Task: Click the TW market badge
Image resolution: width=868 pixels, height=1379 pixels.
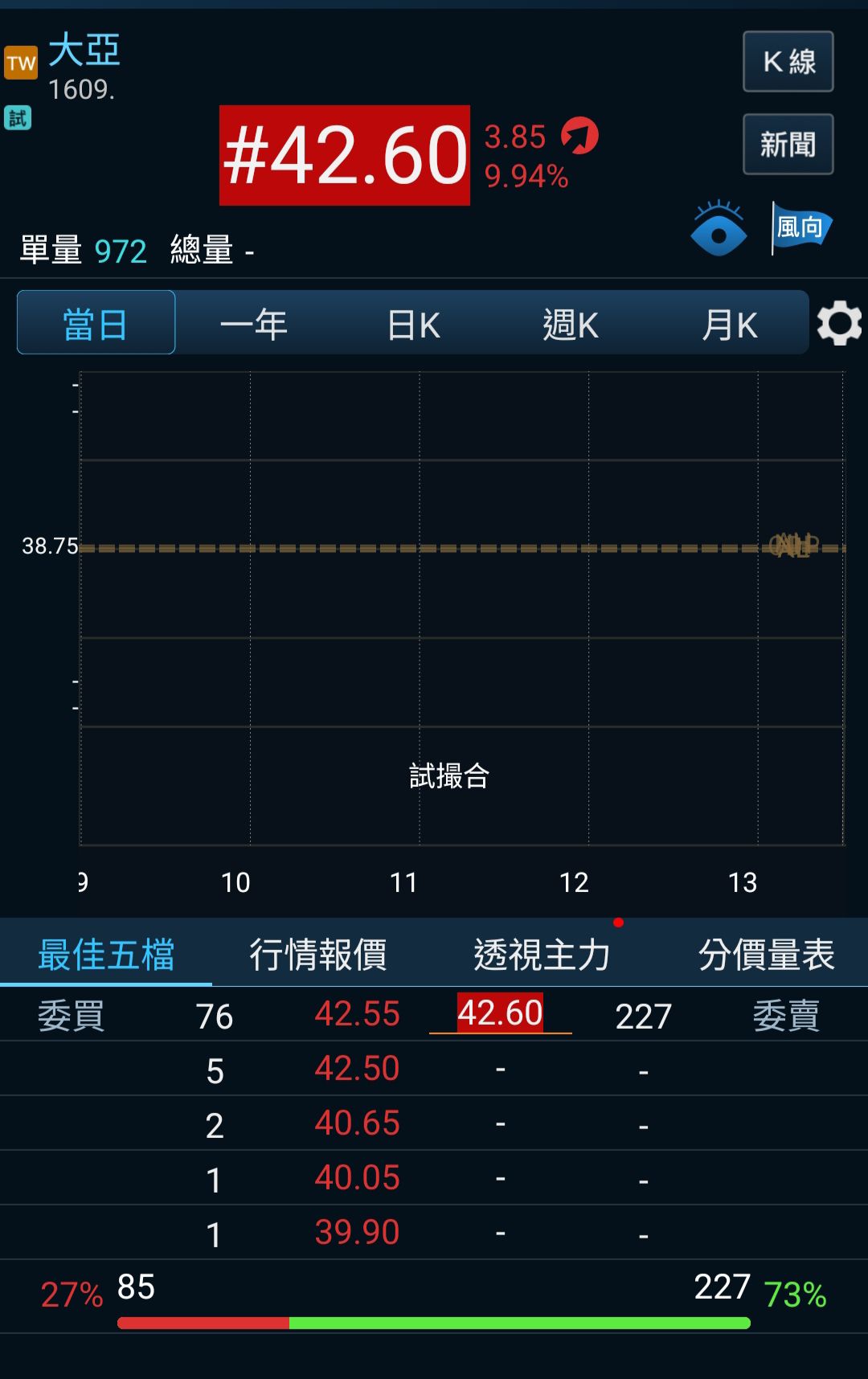Action: (22, 63)
